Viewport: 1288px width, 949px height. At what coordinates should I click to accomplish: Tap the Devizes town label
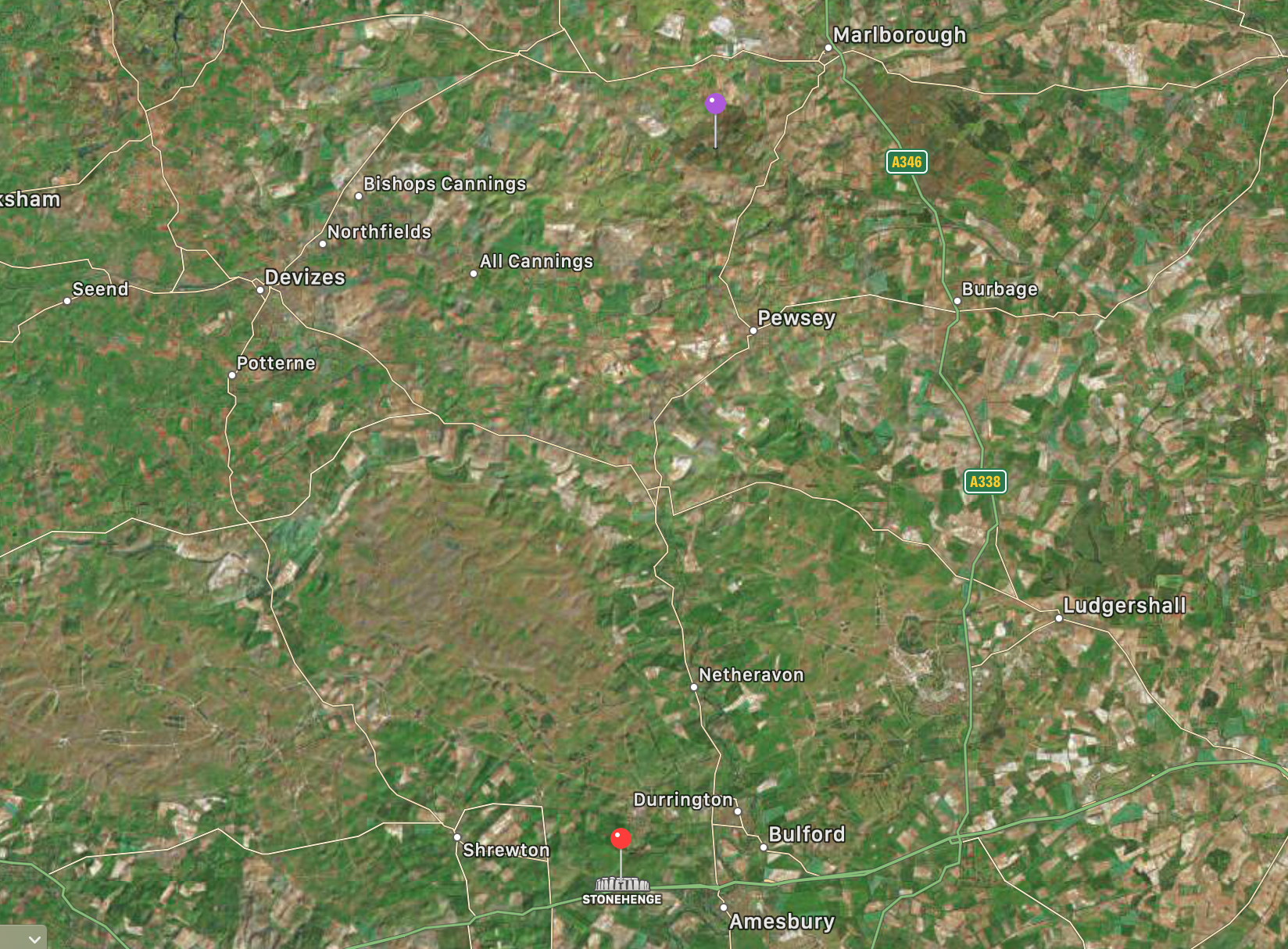(x=304, y=278)
